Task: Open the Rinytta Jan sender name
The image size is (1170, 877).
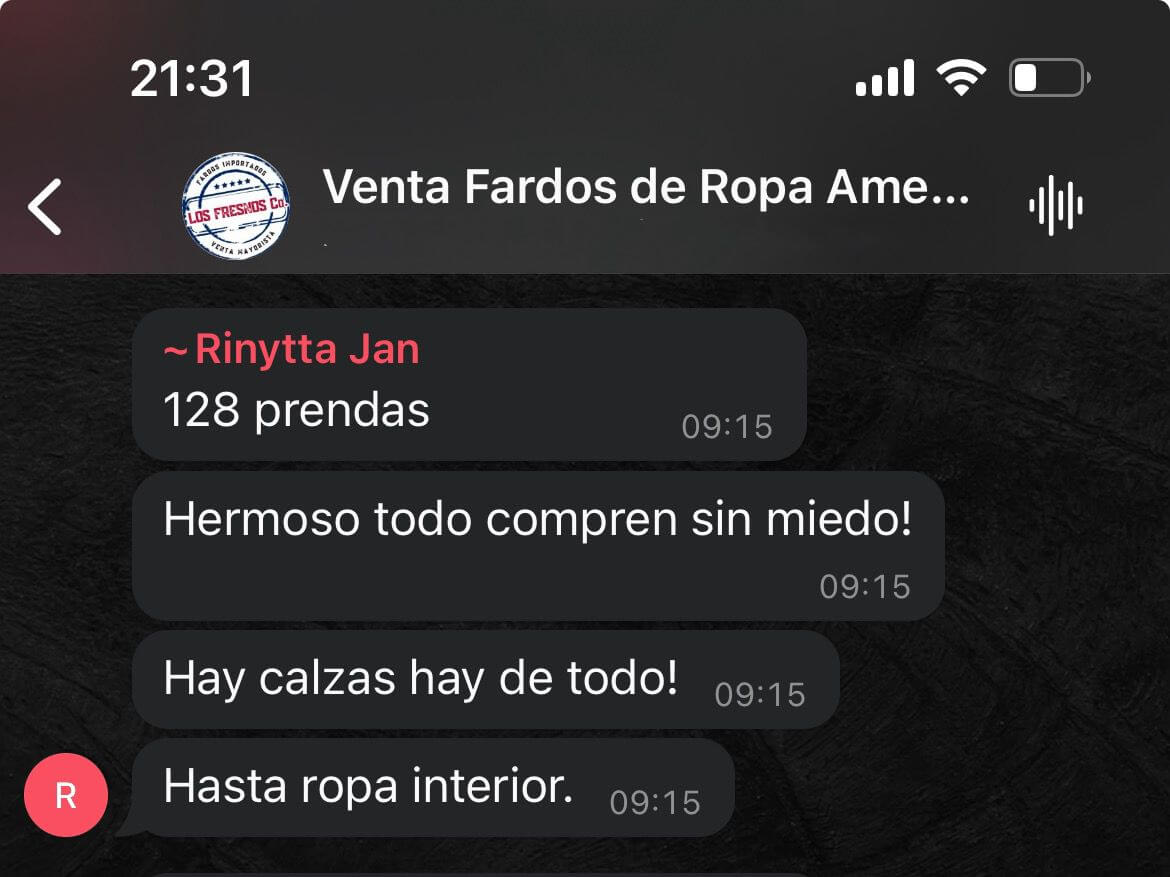Action: (x=305, y=350)
